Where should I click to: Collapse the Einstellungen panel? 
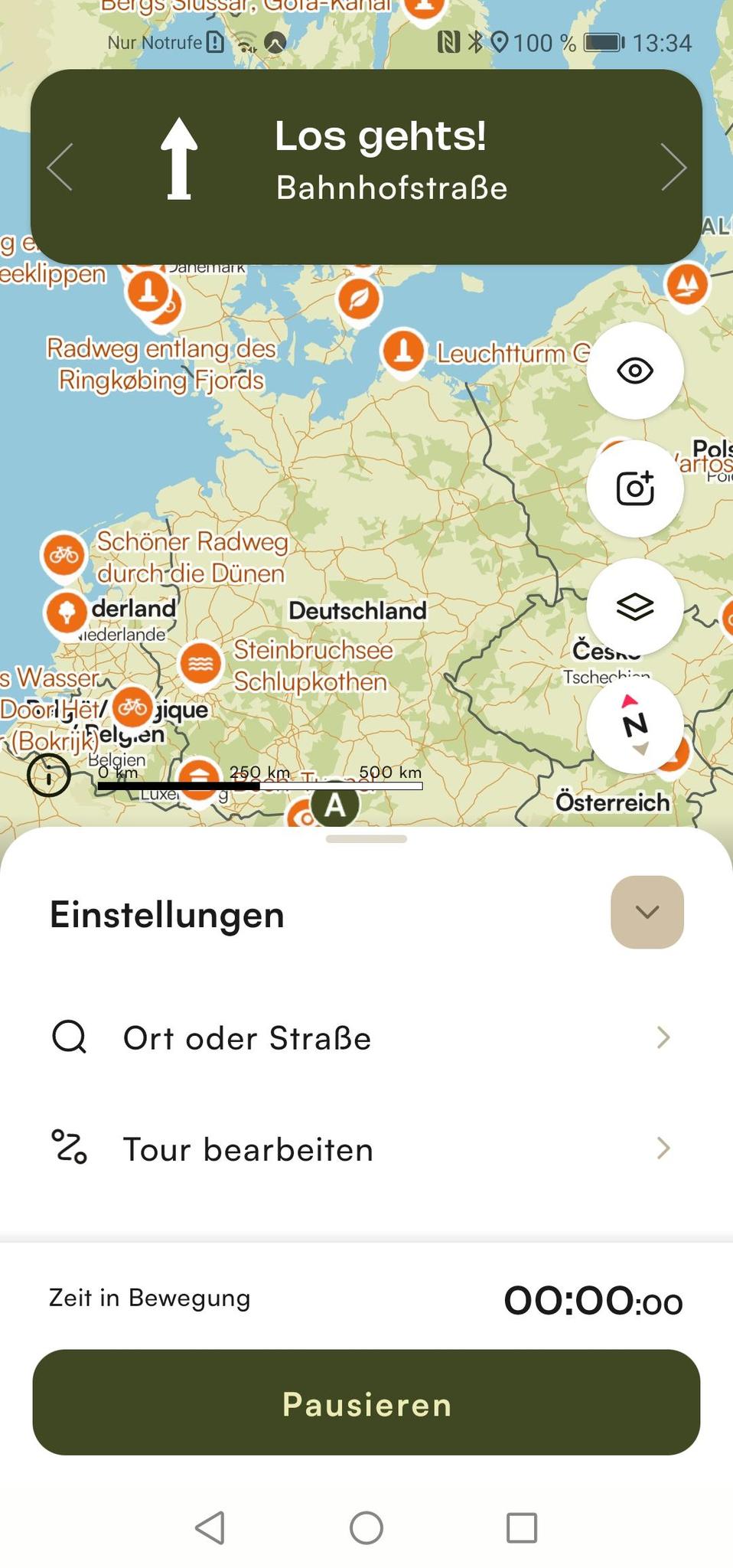647,912
